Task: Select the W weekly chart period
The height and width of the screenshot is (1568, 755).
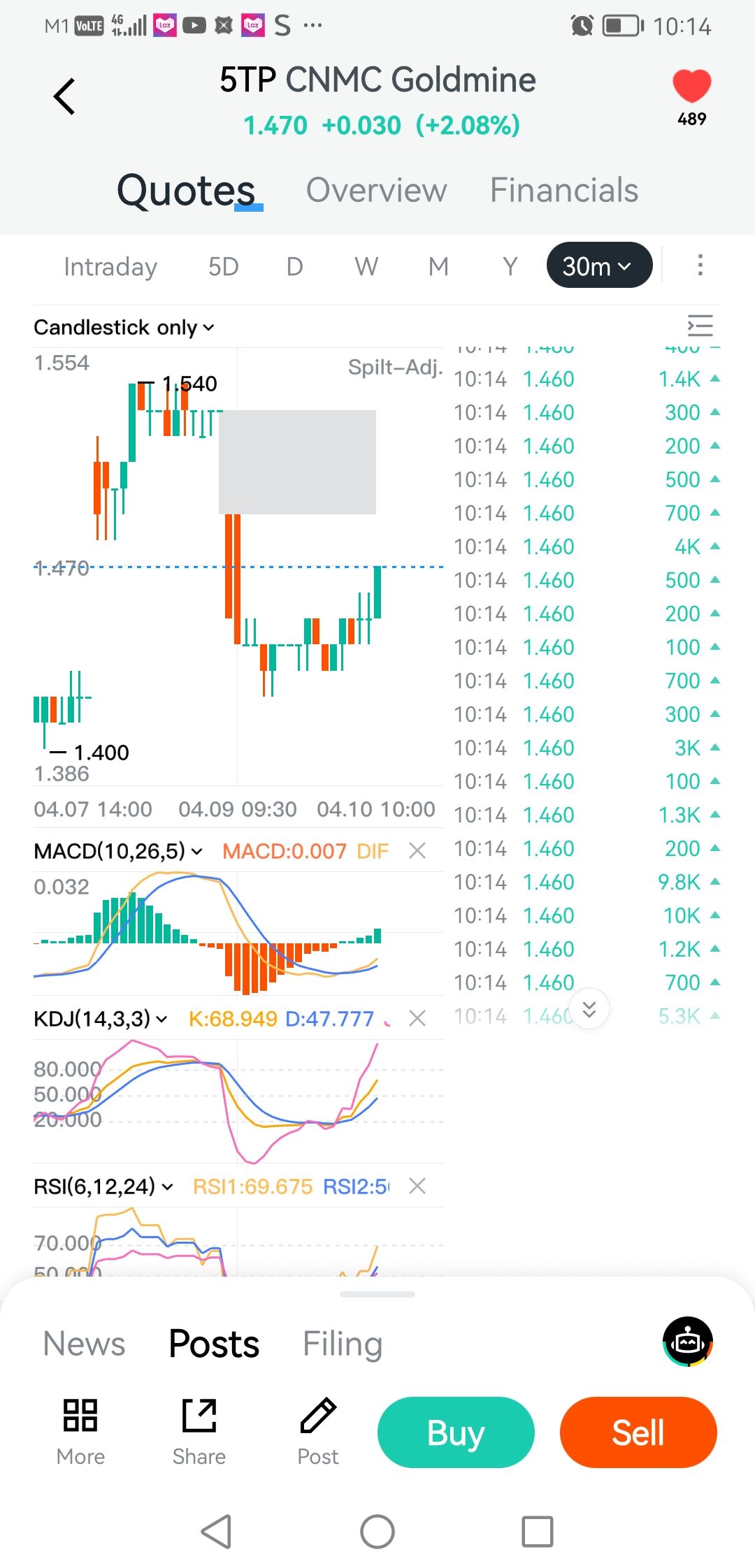Action: tap(366, 266)
